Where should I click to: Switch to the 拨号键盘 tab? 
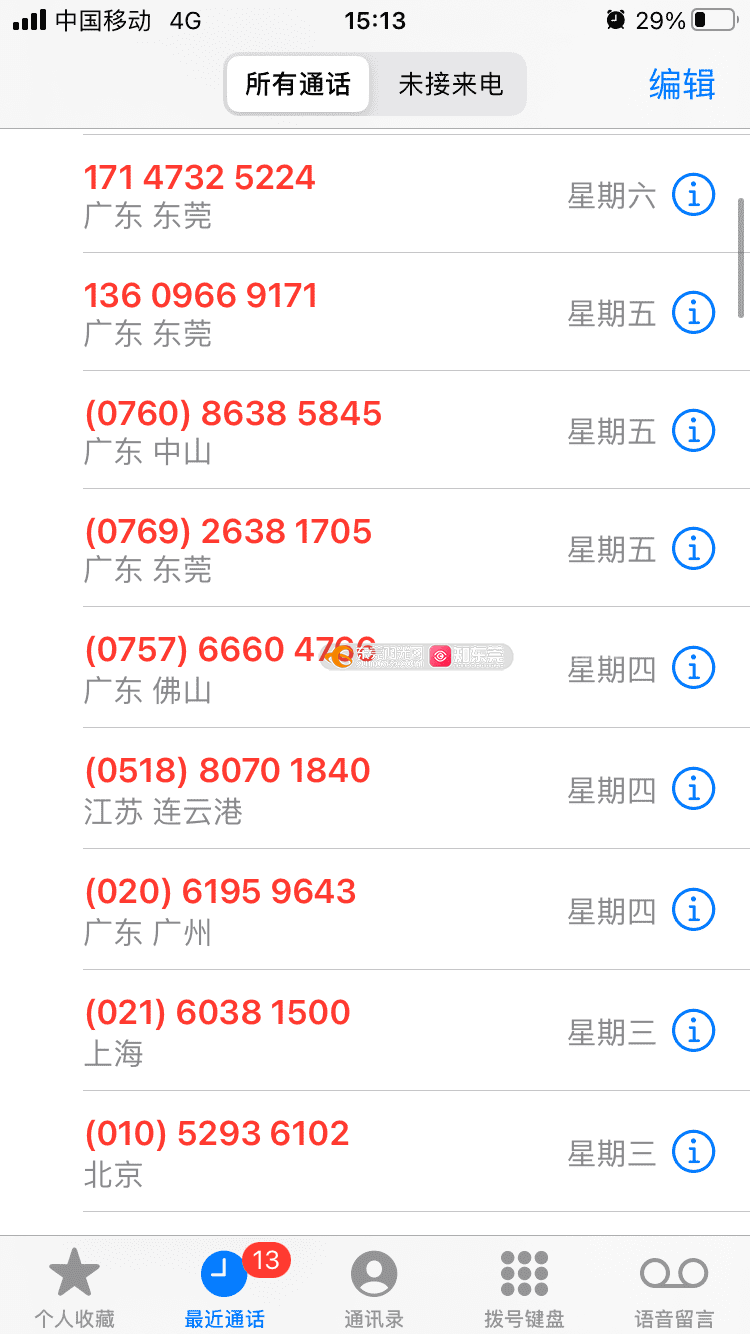pyautogui.click(x=524, y=1288)
